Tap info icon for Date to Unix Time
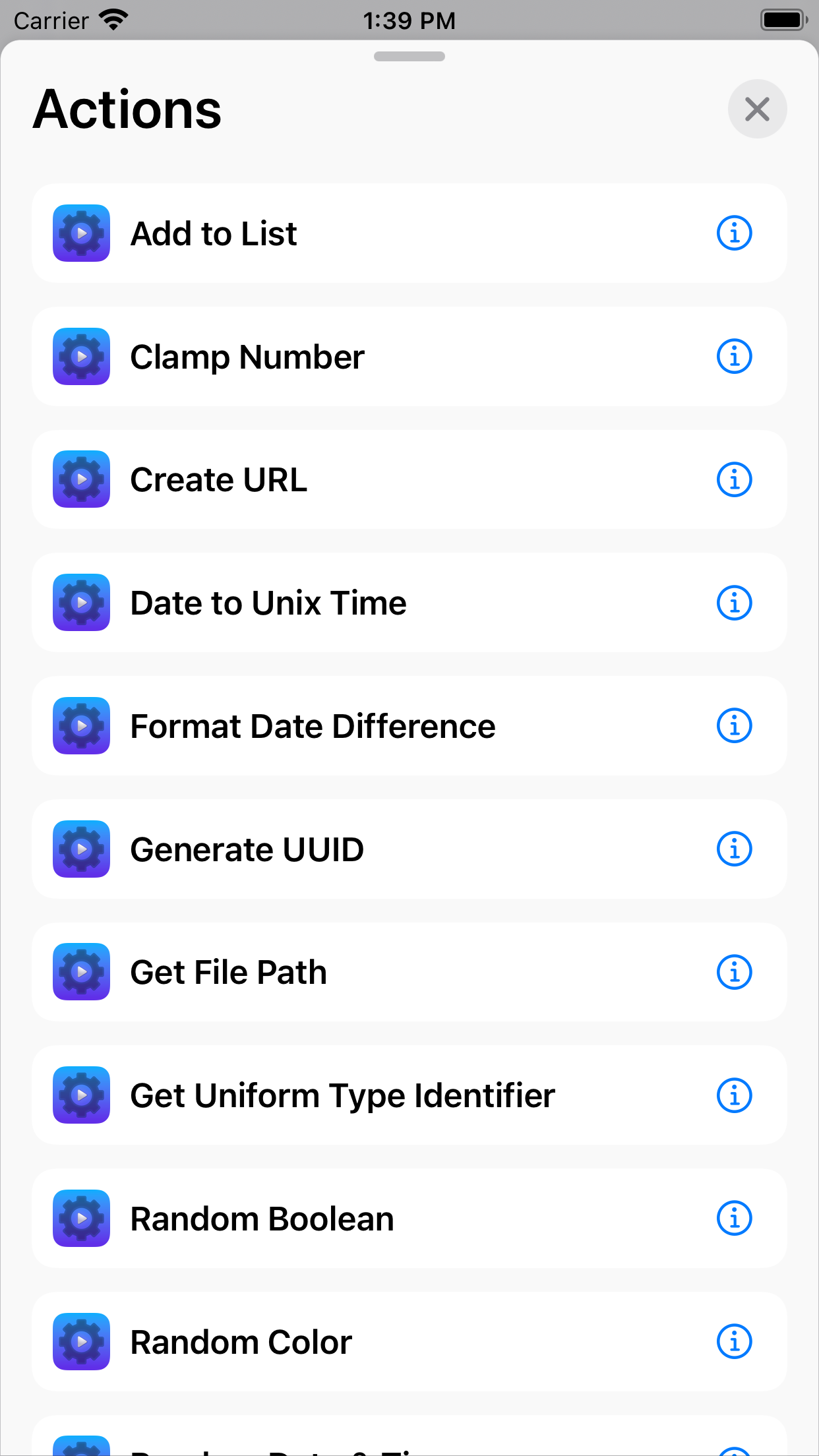This screenshot has height=1456, width=819. click(x=734, y=603)
